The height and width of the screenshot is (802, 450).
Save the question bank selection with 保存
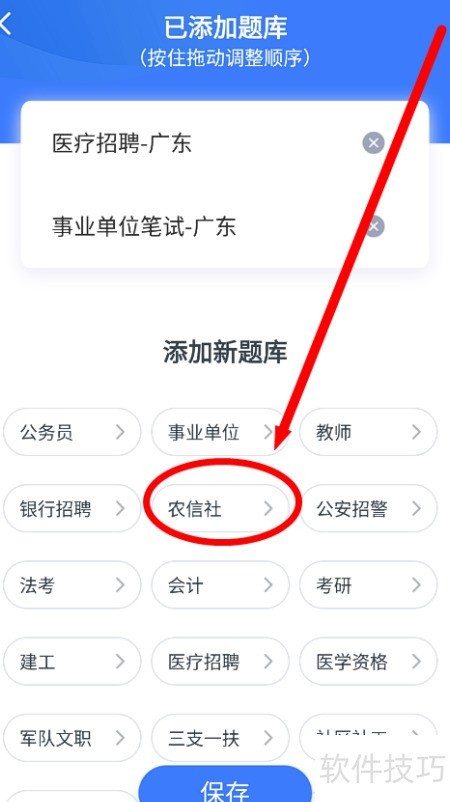(x=225, y=785)
